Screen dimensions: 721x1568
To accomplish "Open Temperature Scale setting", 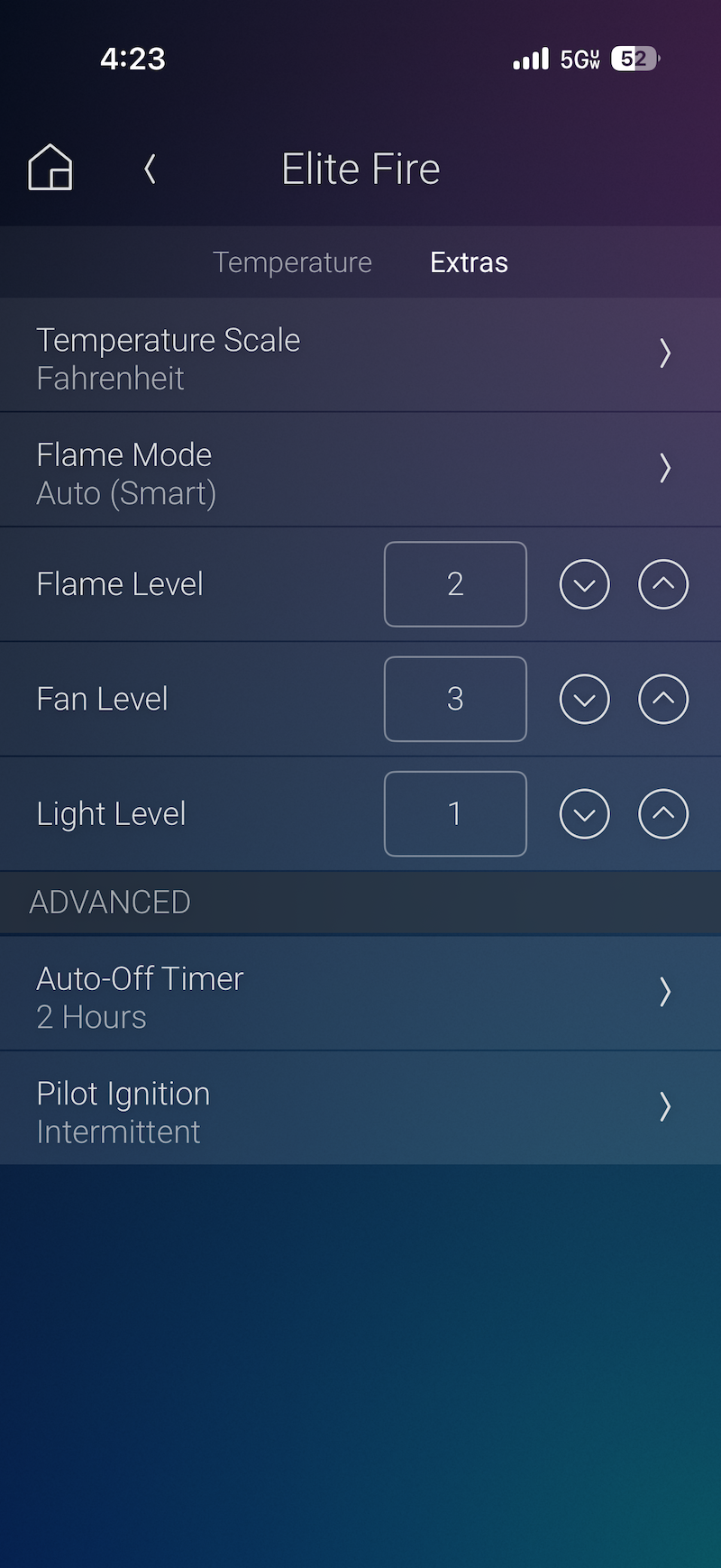I will (x=360, y=355).
